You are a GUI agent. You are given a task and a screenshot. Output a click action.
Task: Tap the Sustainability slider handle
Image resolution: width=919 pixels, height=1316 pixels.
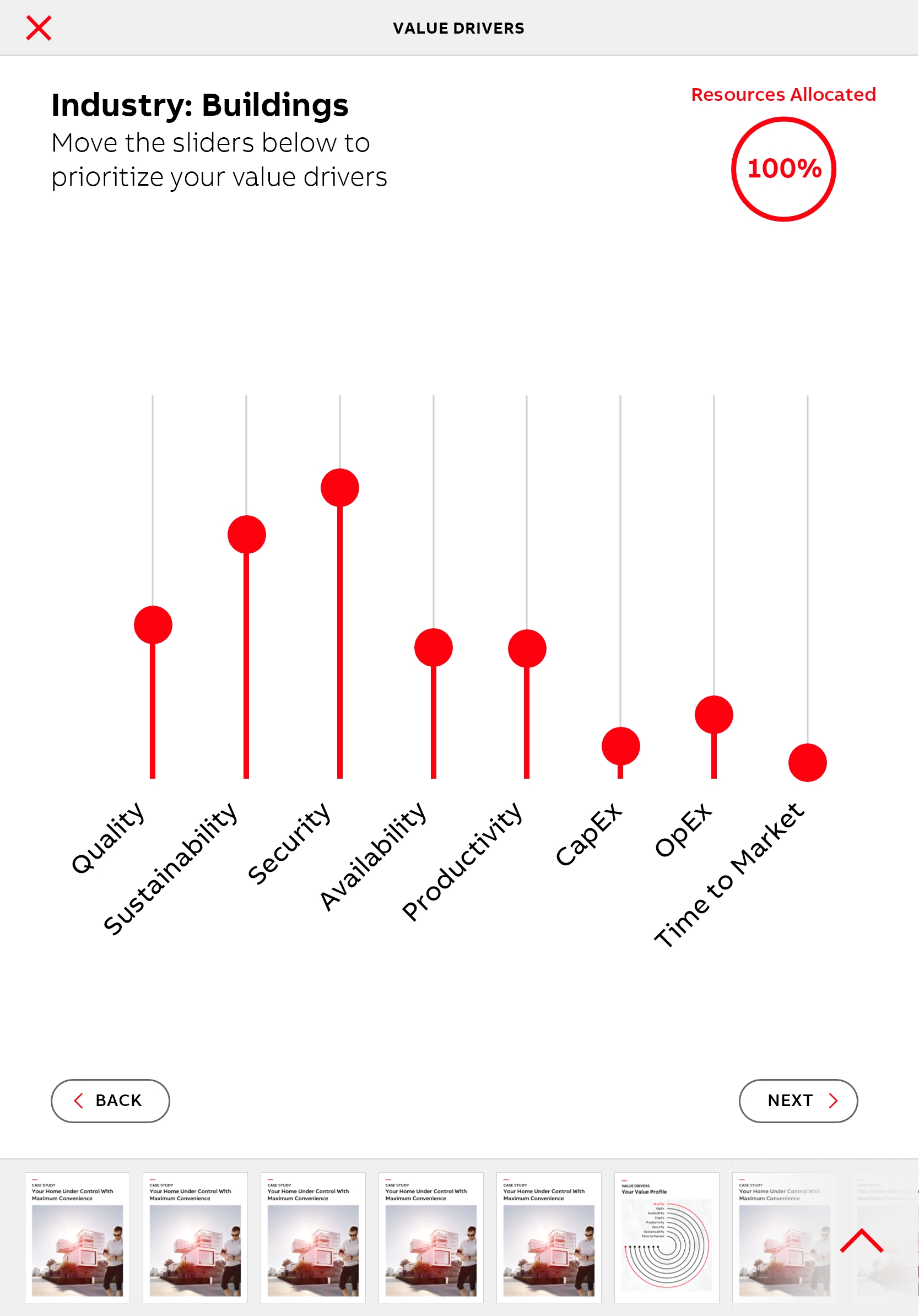point(246,534)
